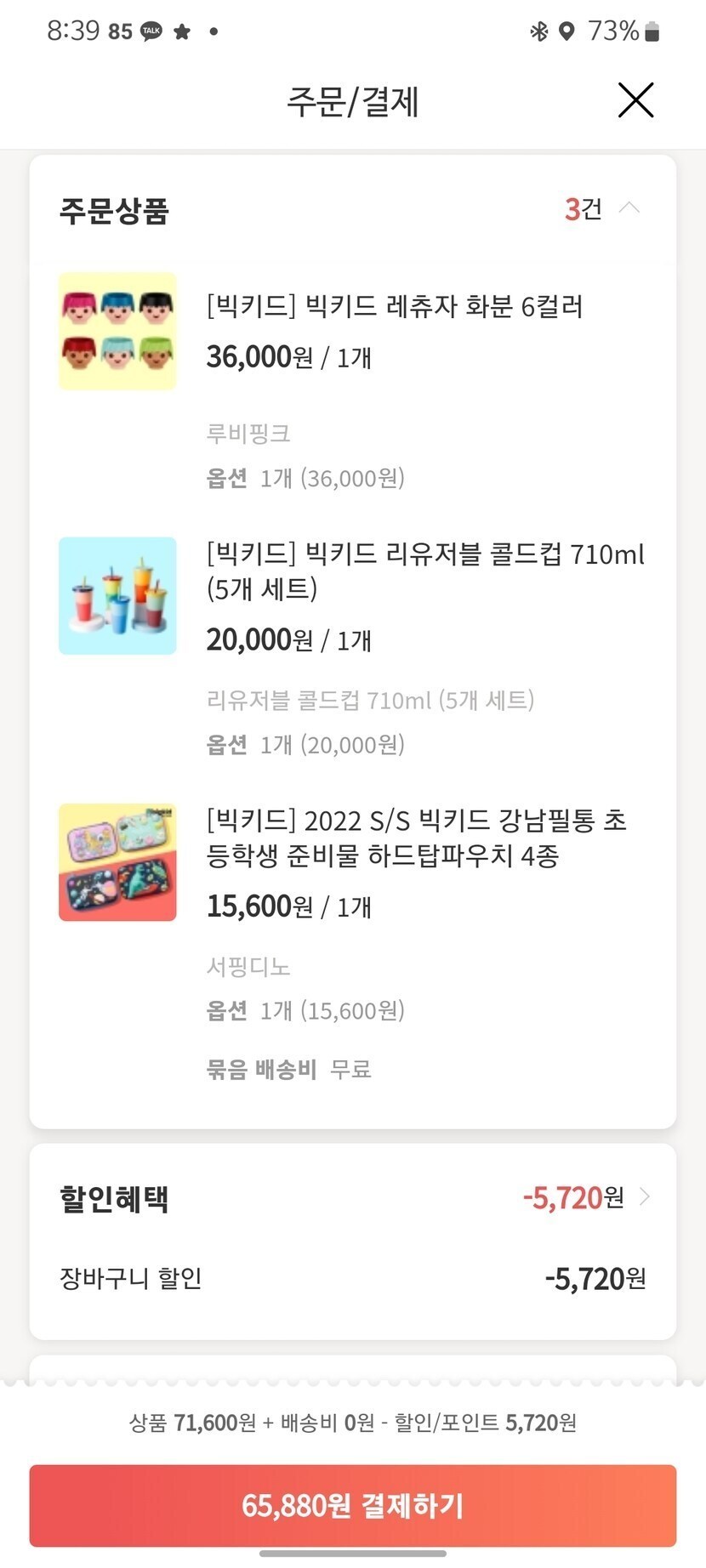Open 할인혜택 discount details

point(644,1197)
